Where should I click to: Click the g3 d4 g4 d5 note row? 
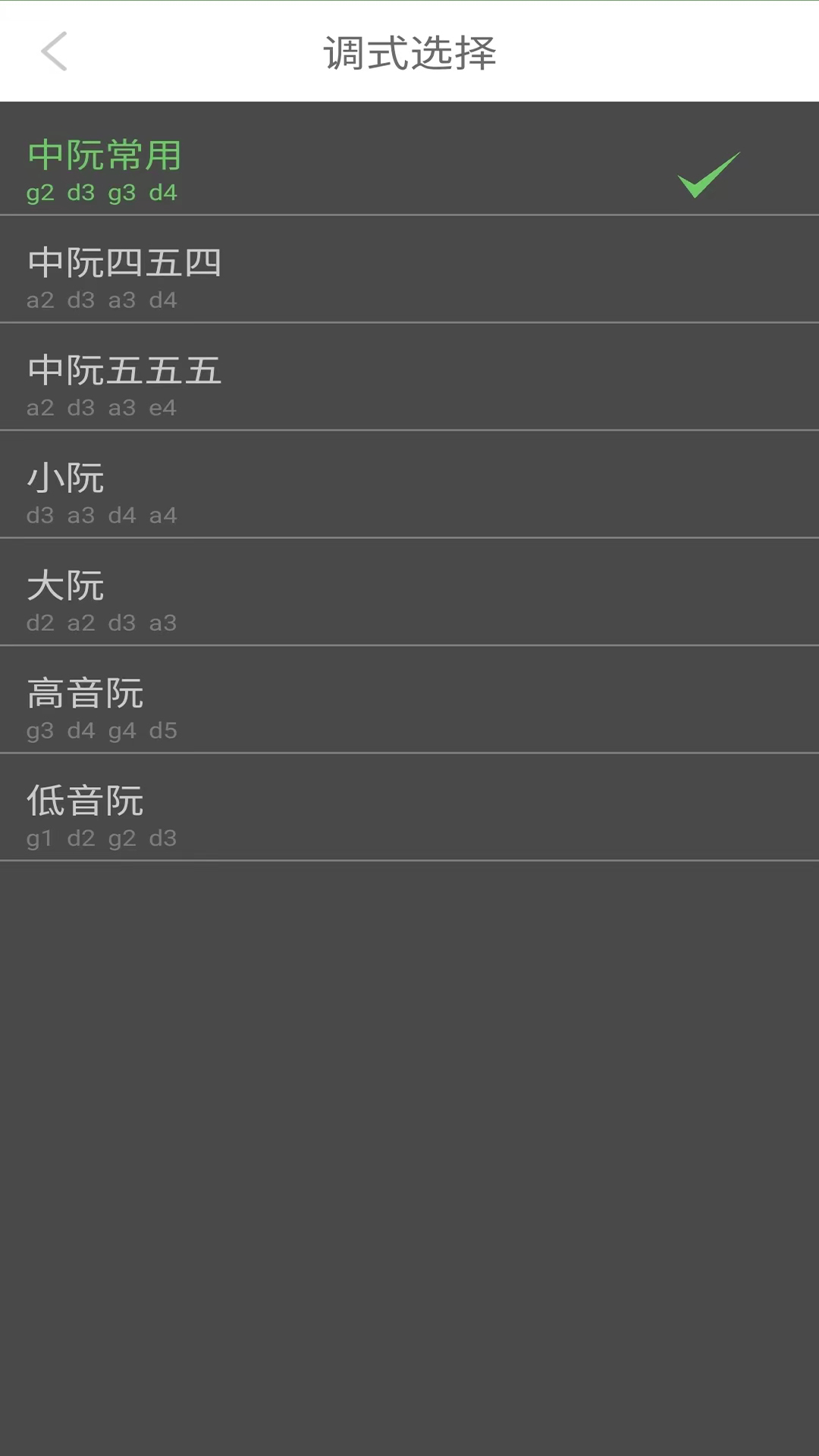tap(102, 731)
